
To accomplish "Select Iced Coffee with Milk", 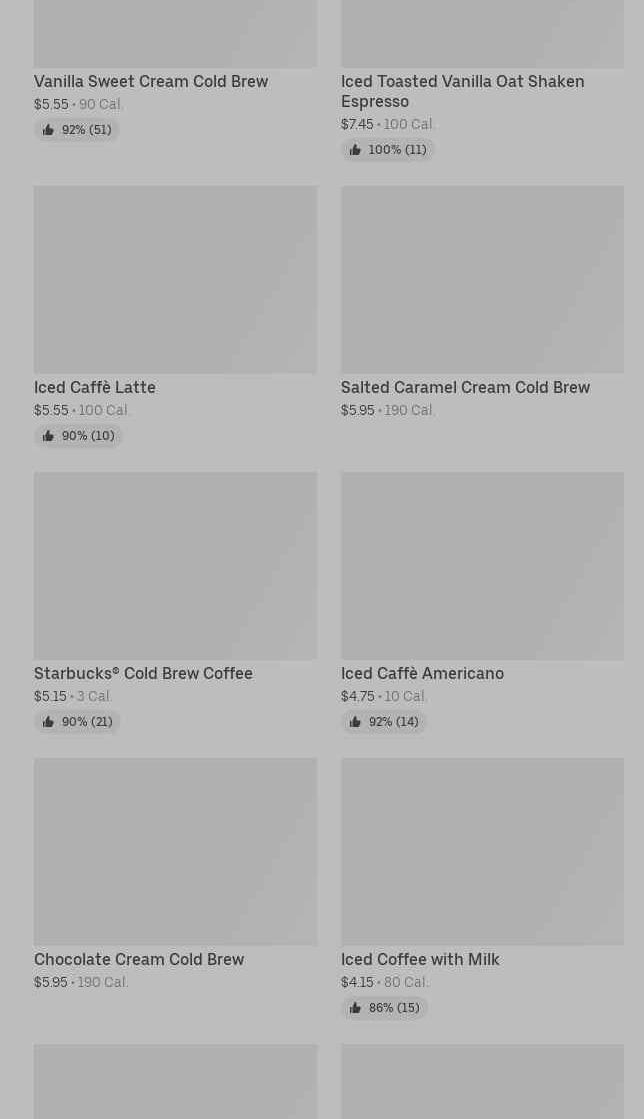I will pyautogui.click(x=482, y=888).
